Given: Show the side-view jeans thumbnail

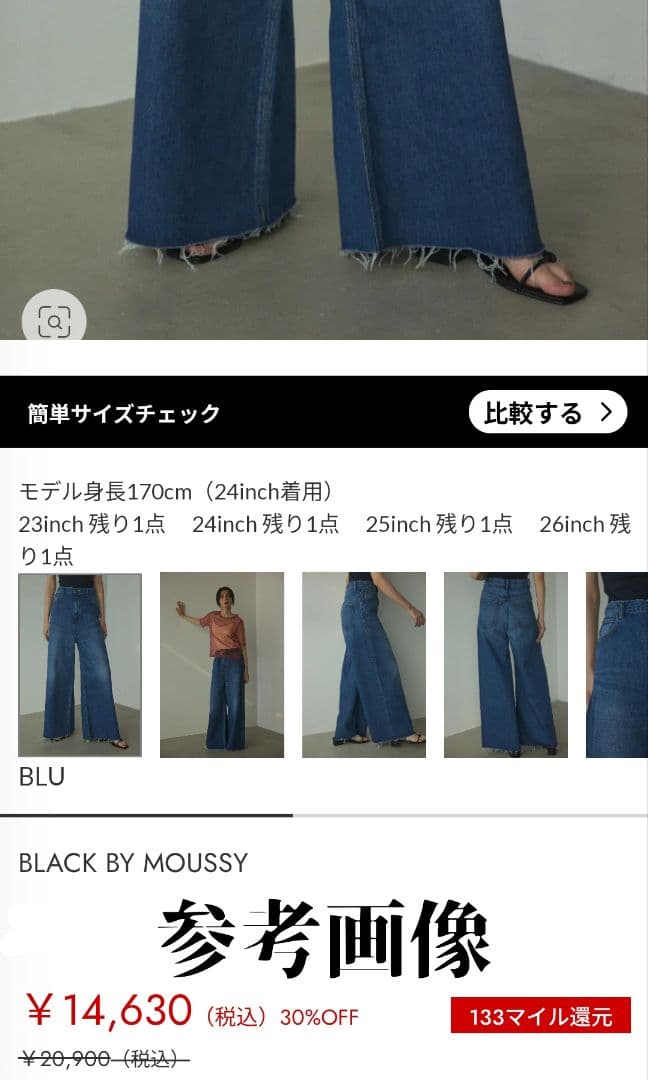Looking at the screenshot, I should click(364, 664).
